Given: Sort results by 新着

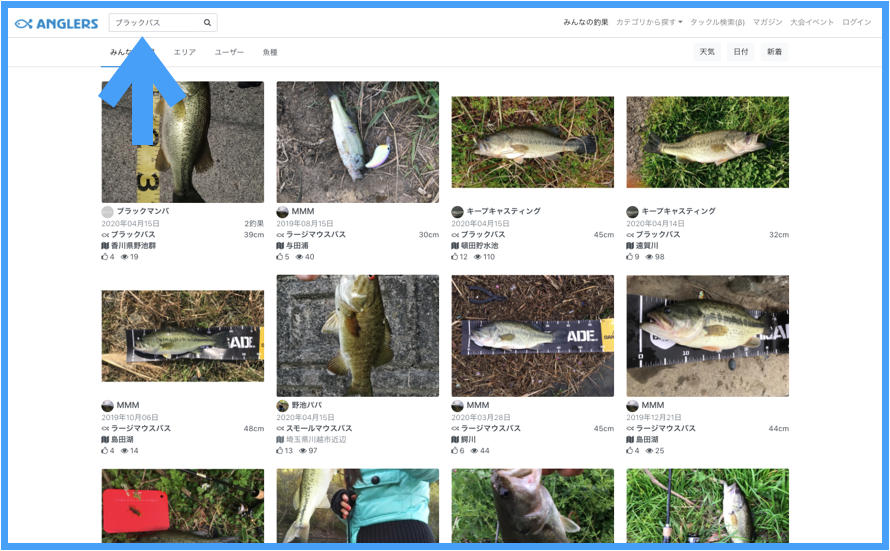Looking at the screenshot, I should click(x=774, y=52).
